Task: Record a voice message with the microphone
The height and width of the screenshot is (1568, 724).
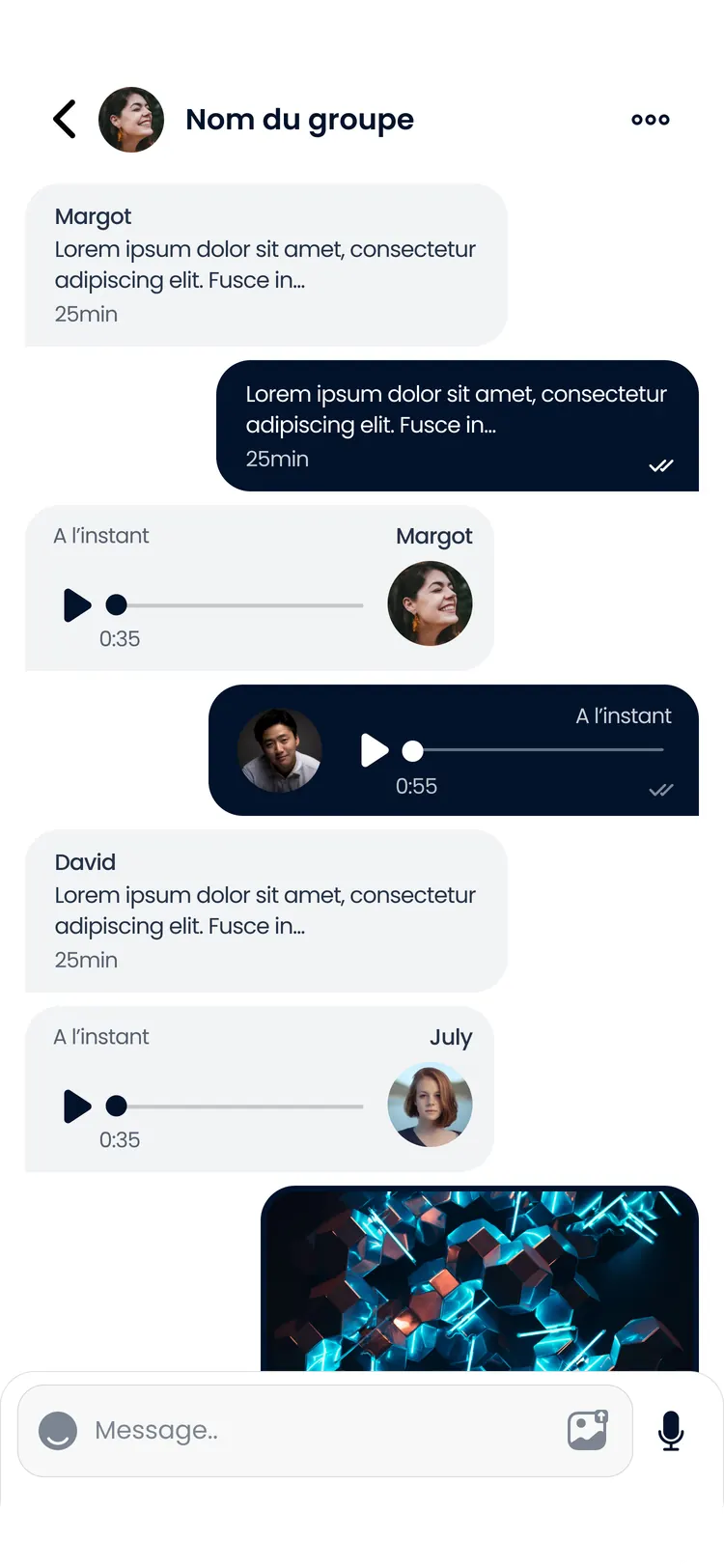Action: (671, 1431)
